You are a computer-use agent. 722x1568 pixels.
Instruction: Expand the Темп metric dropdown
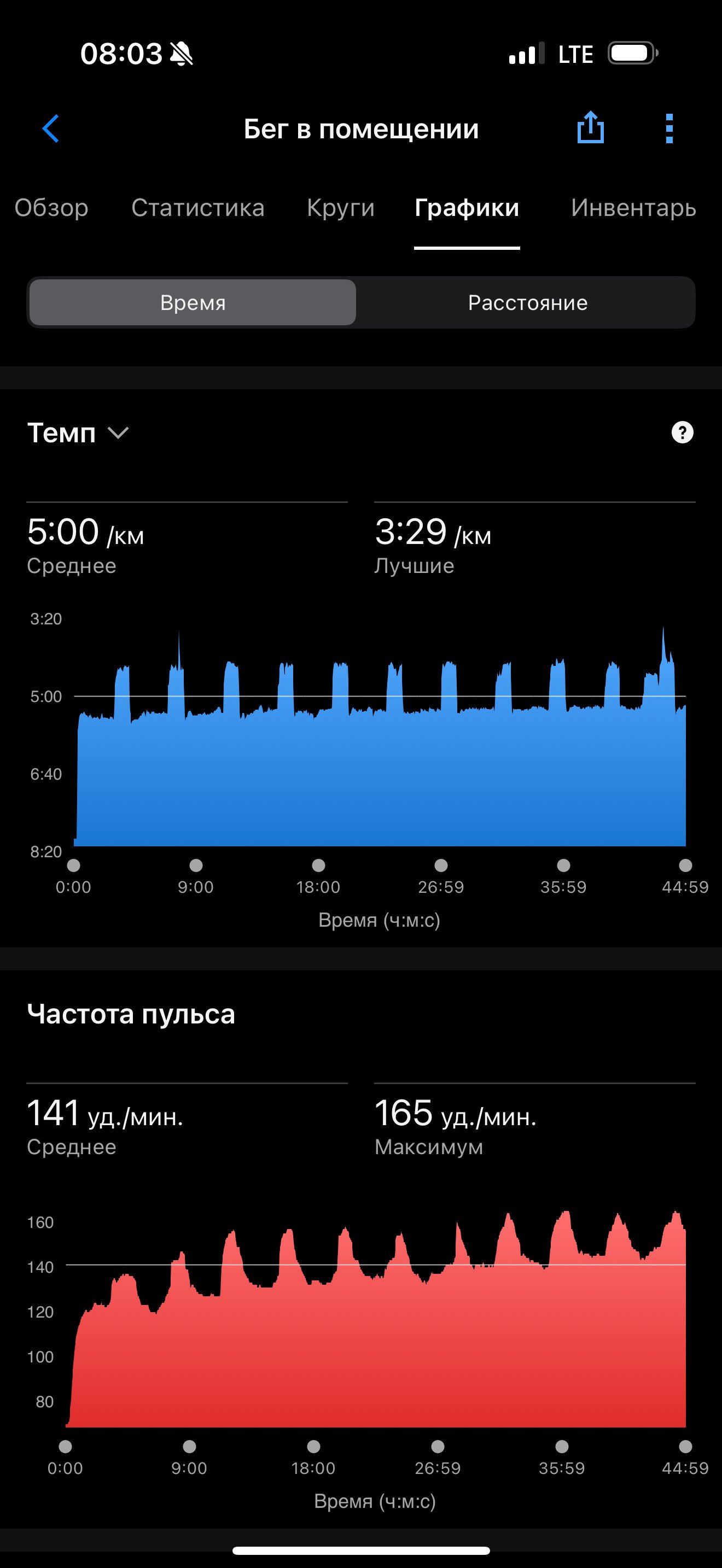click(79, 433)
